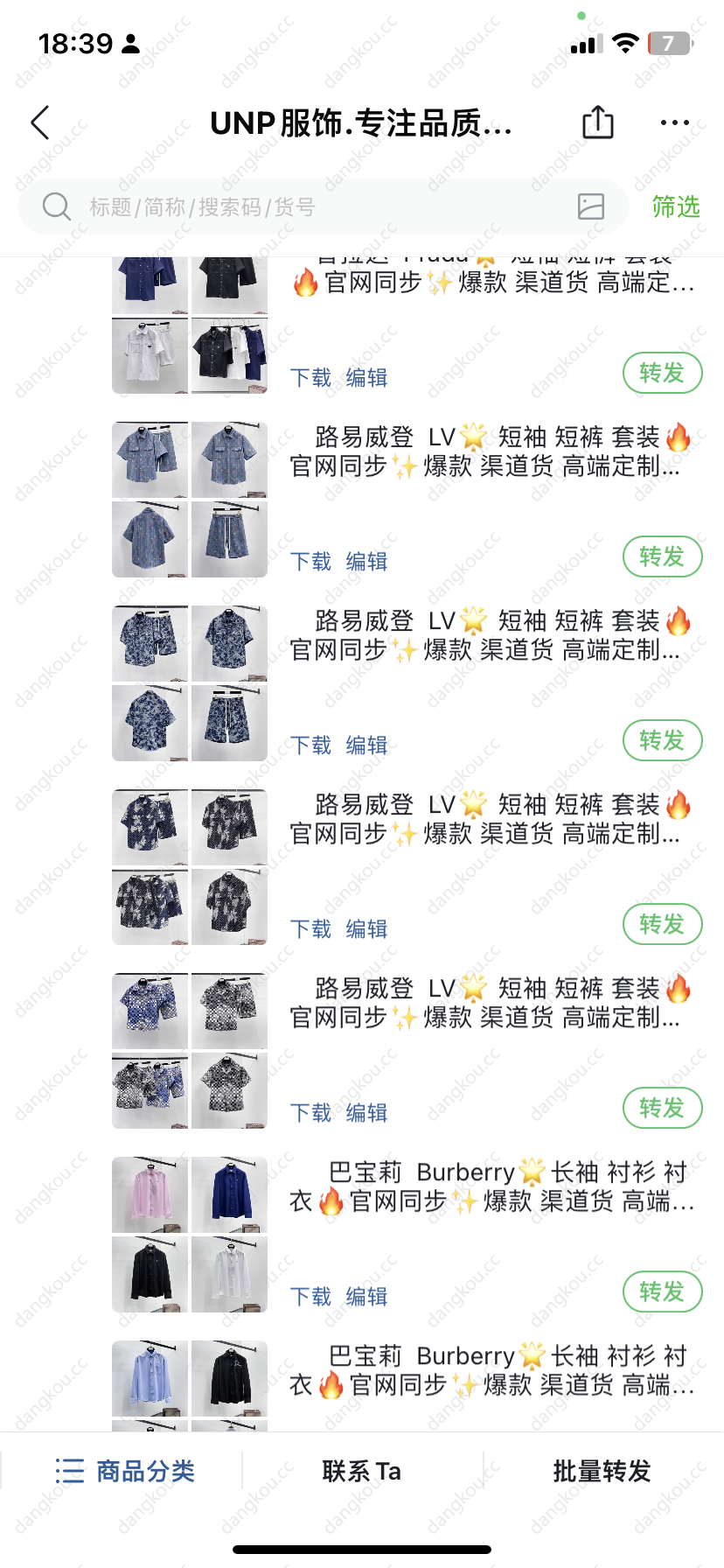Share this shop page
This screenshot has height=1568, width=724.
(598, 122)
